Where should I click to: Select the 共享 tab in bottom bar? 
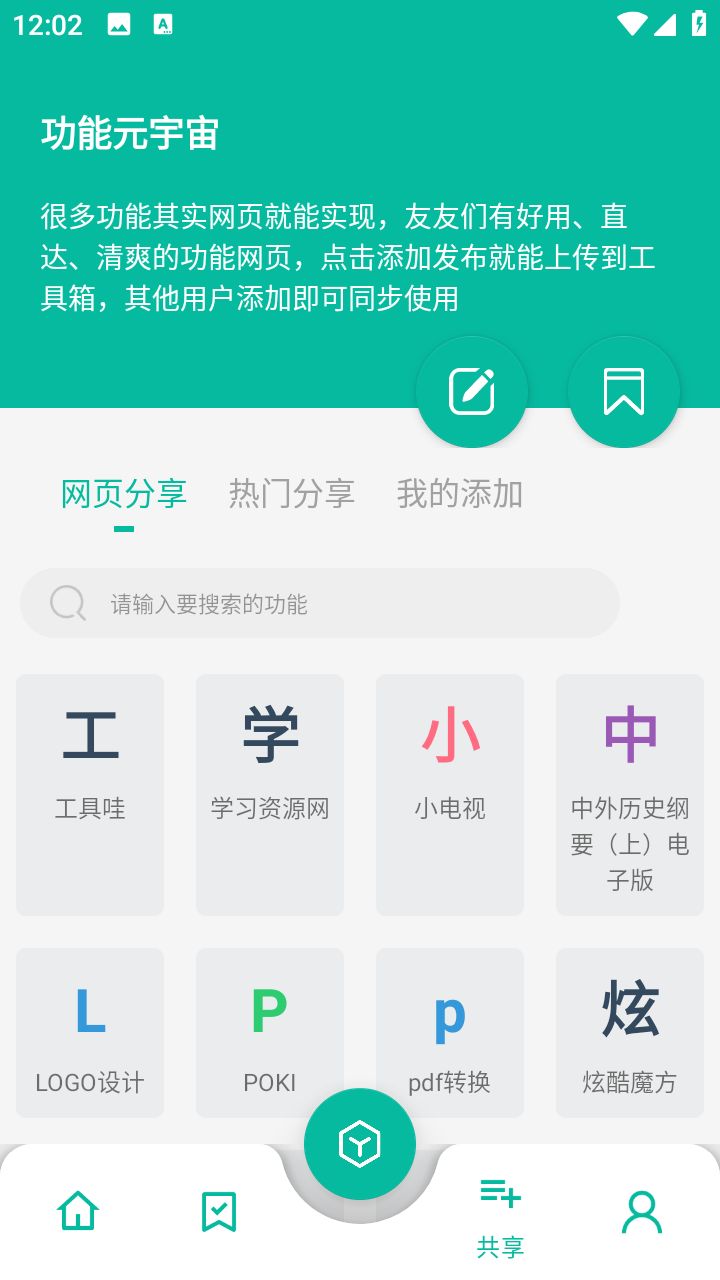click(x=500, y=1215)
